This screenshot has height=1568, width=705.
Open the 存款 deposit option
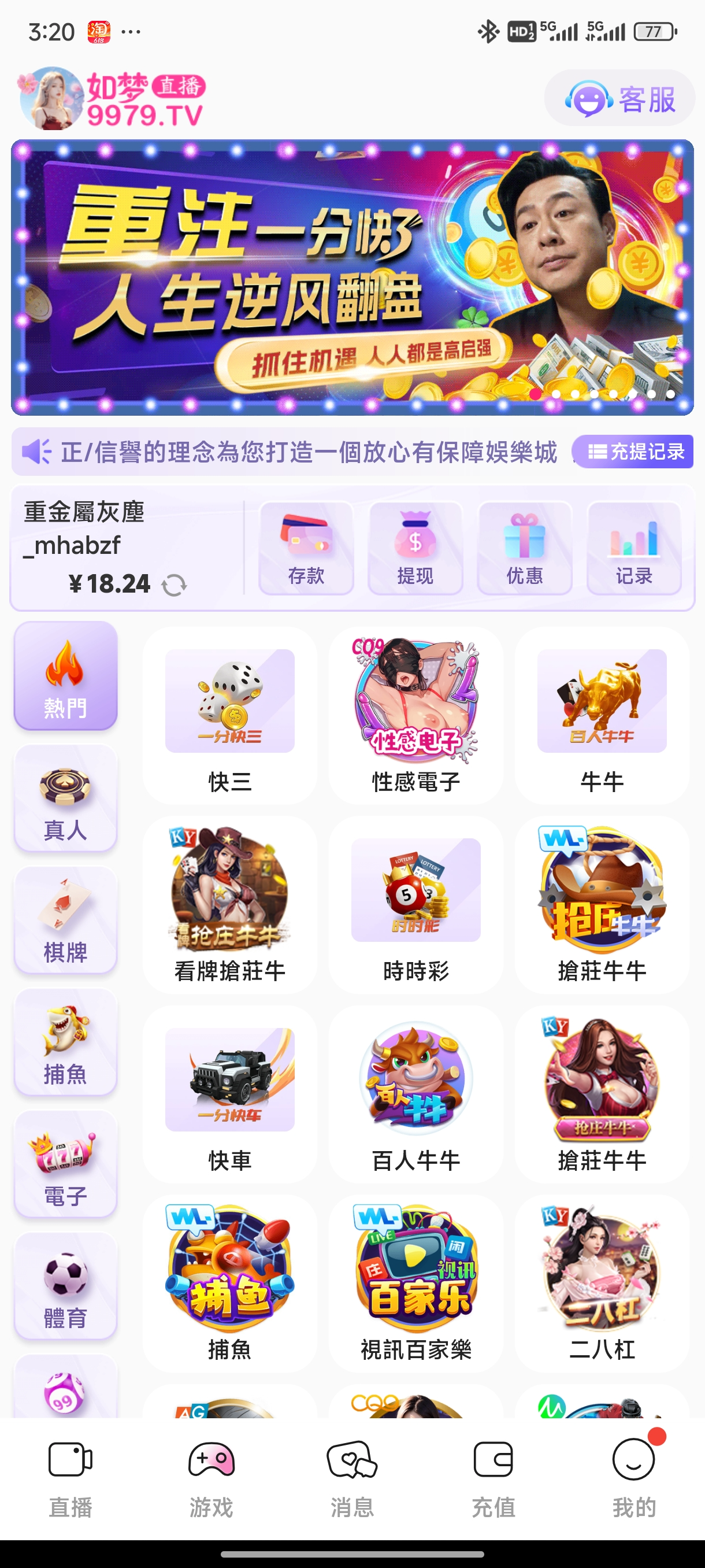306,548
